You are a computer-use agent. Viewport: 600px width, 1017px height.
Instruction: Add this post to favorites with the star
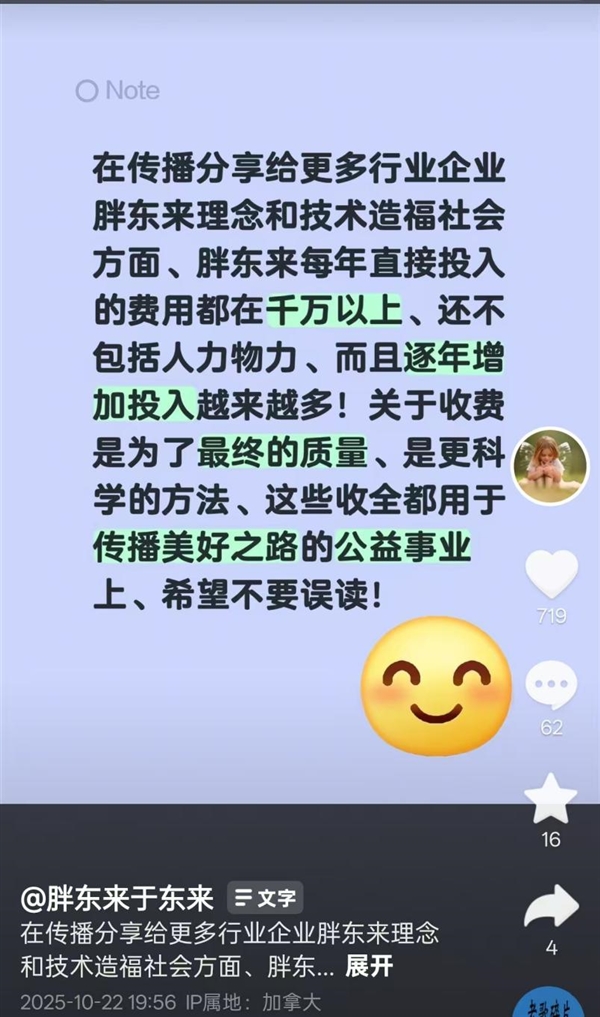551,799
